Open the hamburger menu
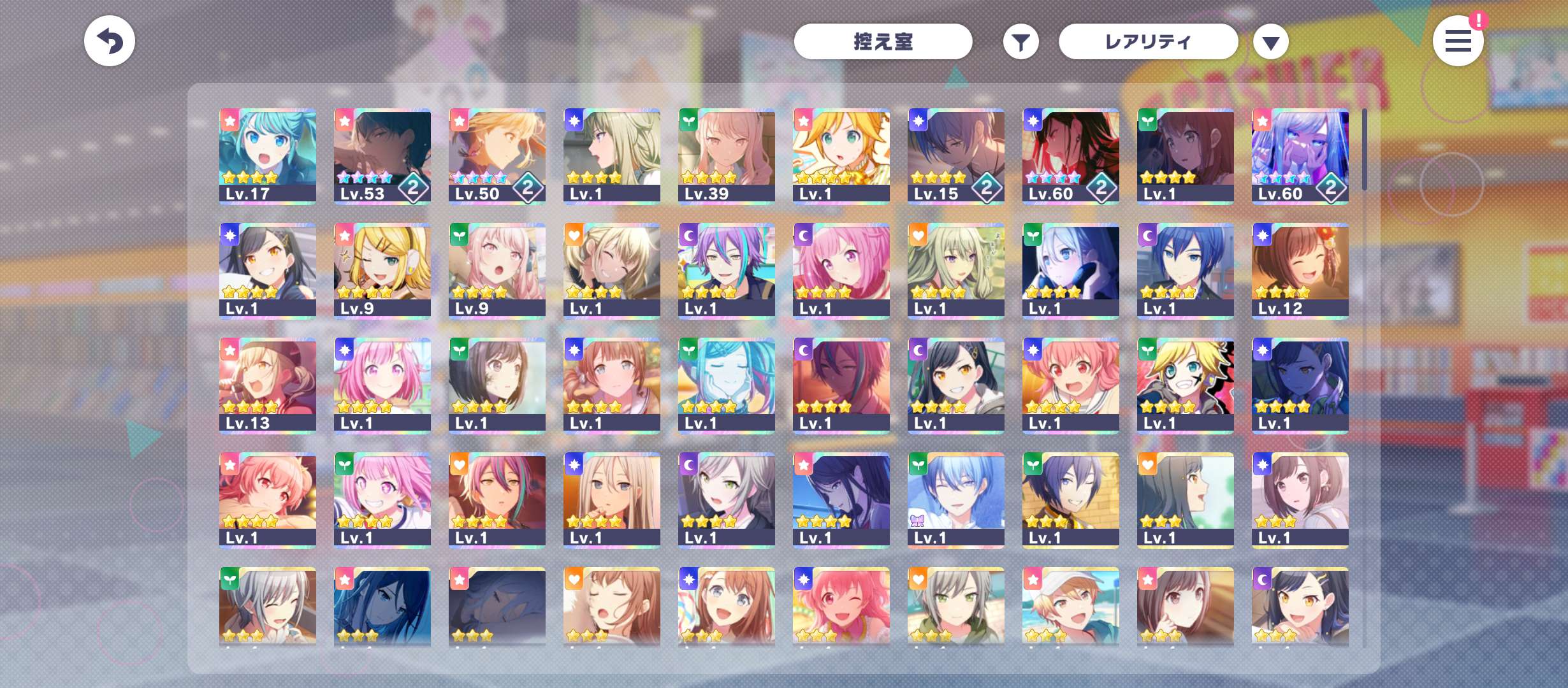This screenshot has height=688, width=1568. click(1458, 42)
